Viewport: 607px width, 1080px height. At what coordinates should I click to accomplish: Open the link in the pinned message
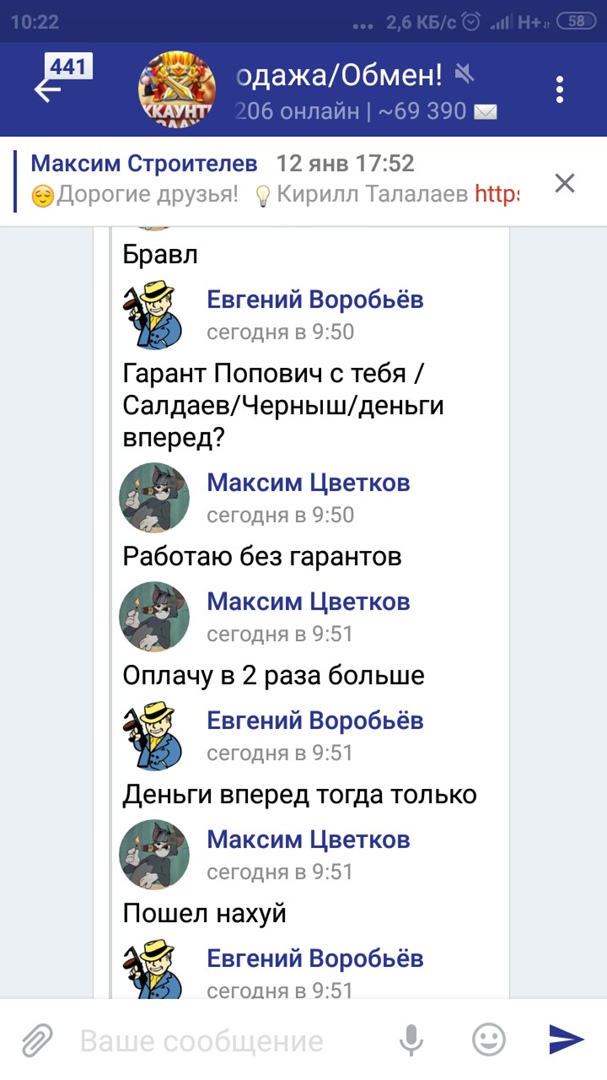497,195
